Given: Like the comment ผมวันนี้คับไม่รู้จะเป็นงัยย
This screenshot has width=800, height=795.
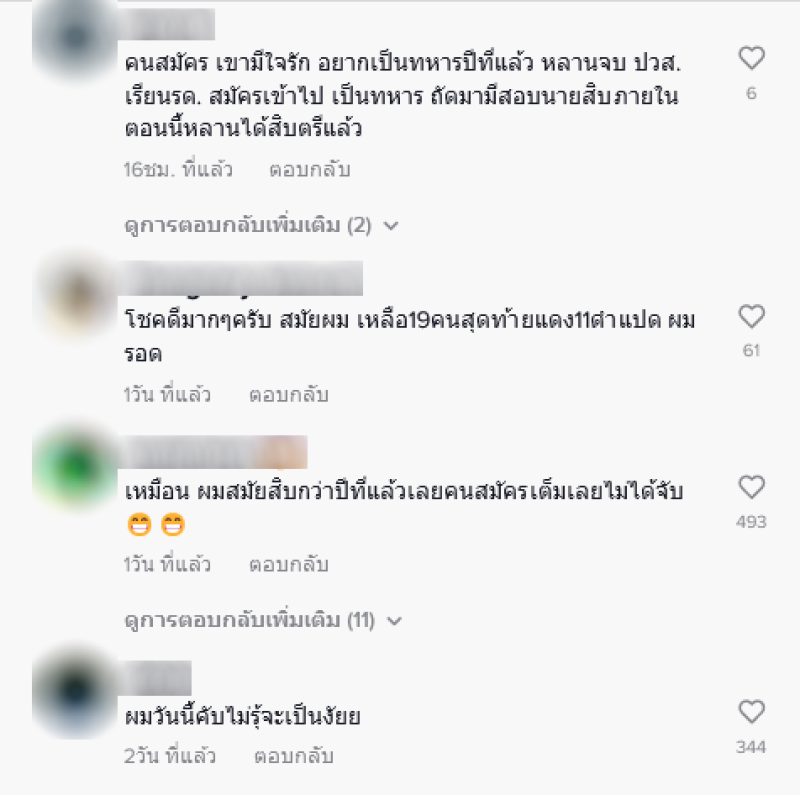Looking at the screenshot, I should 751,712.
